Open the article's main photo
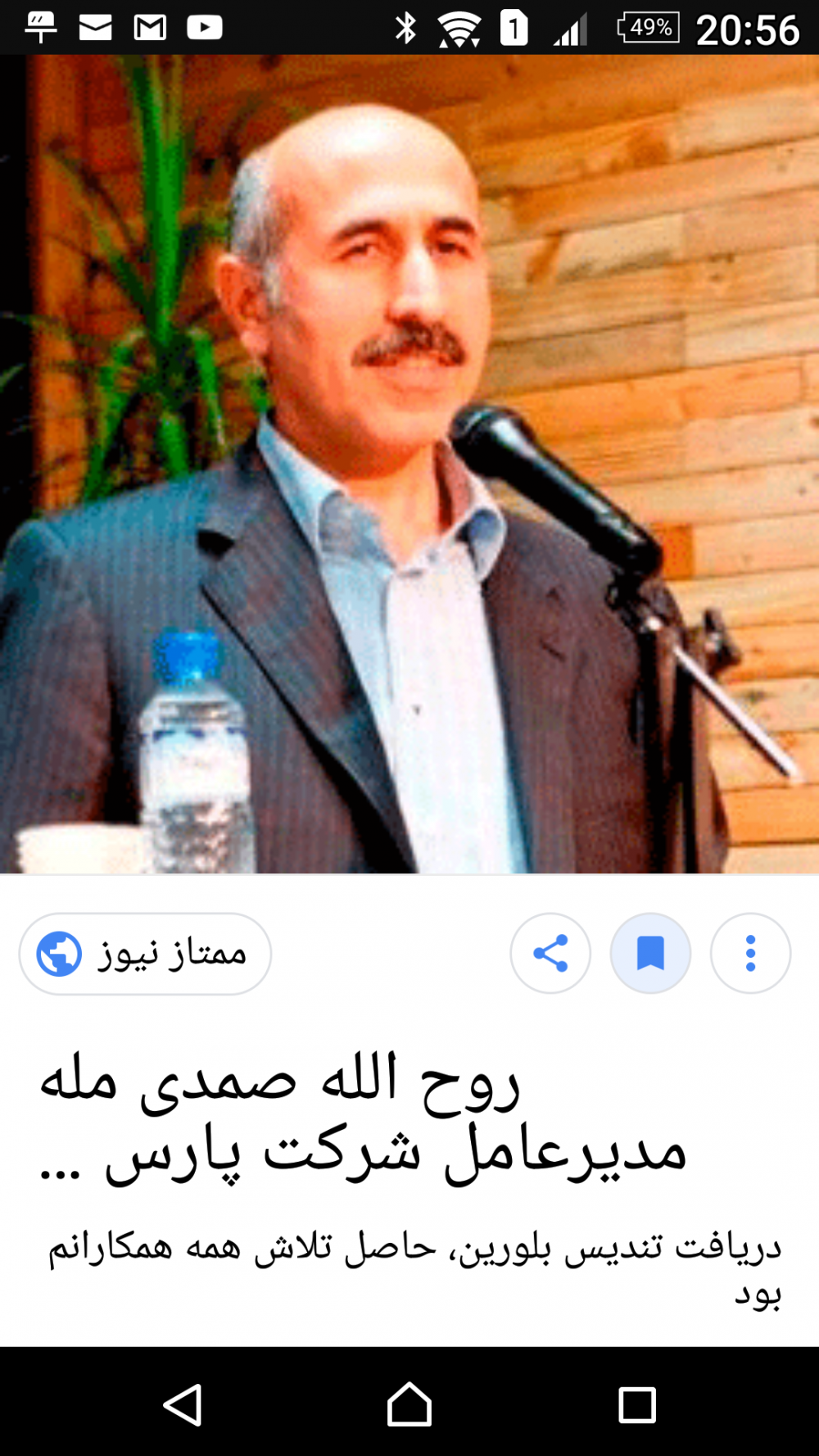 409,464
